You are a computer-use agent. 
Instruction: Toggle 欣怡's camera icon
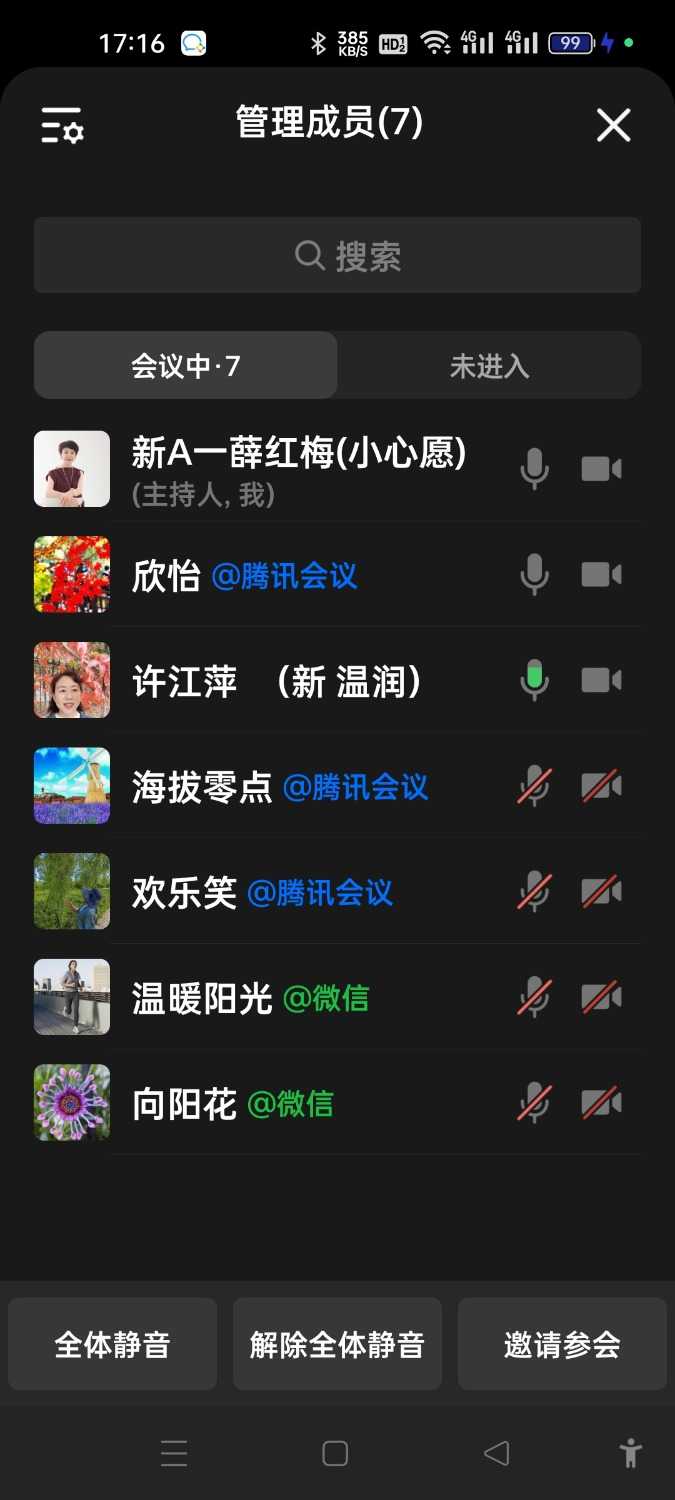(x=602, y=575)
